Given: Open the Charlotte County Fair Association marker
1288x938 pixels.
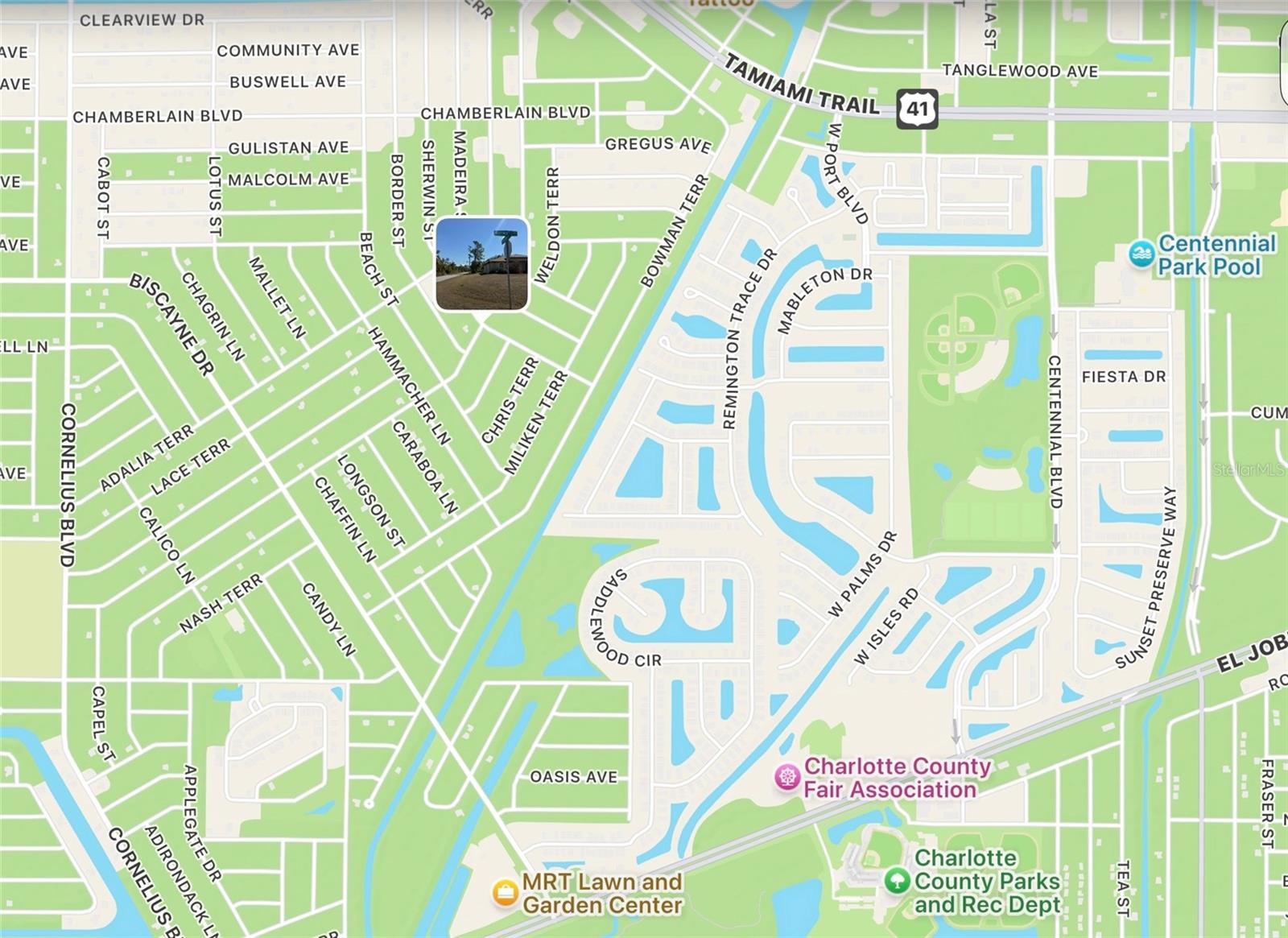Looking at the screenshot, I should coord(786,778).
